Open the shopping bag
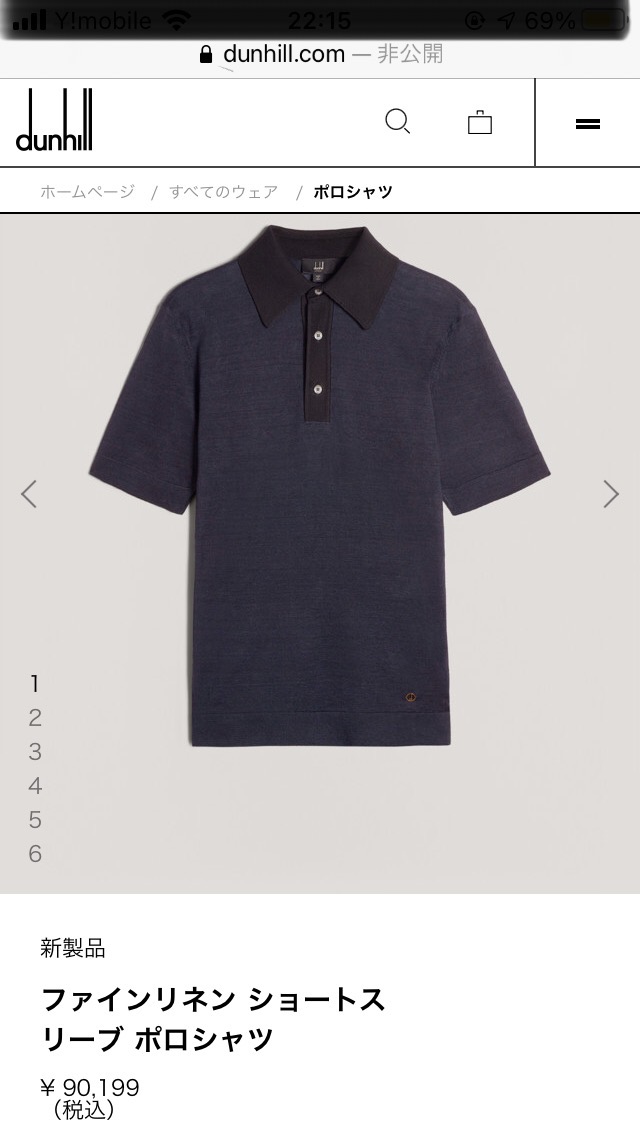Image resolution: width=640 pixels, height=1136 pixels. pos(480,122)
